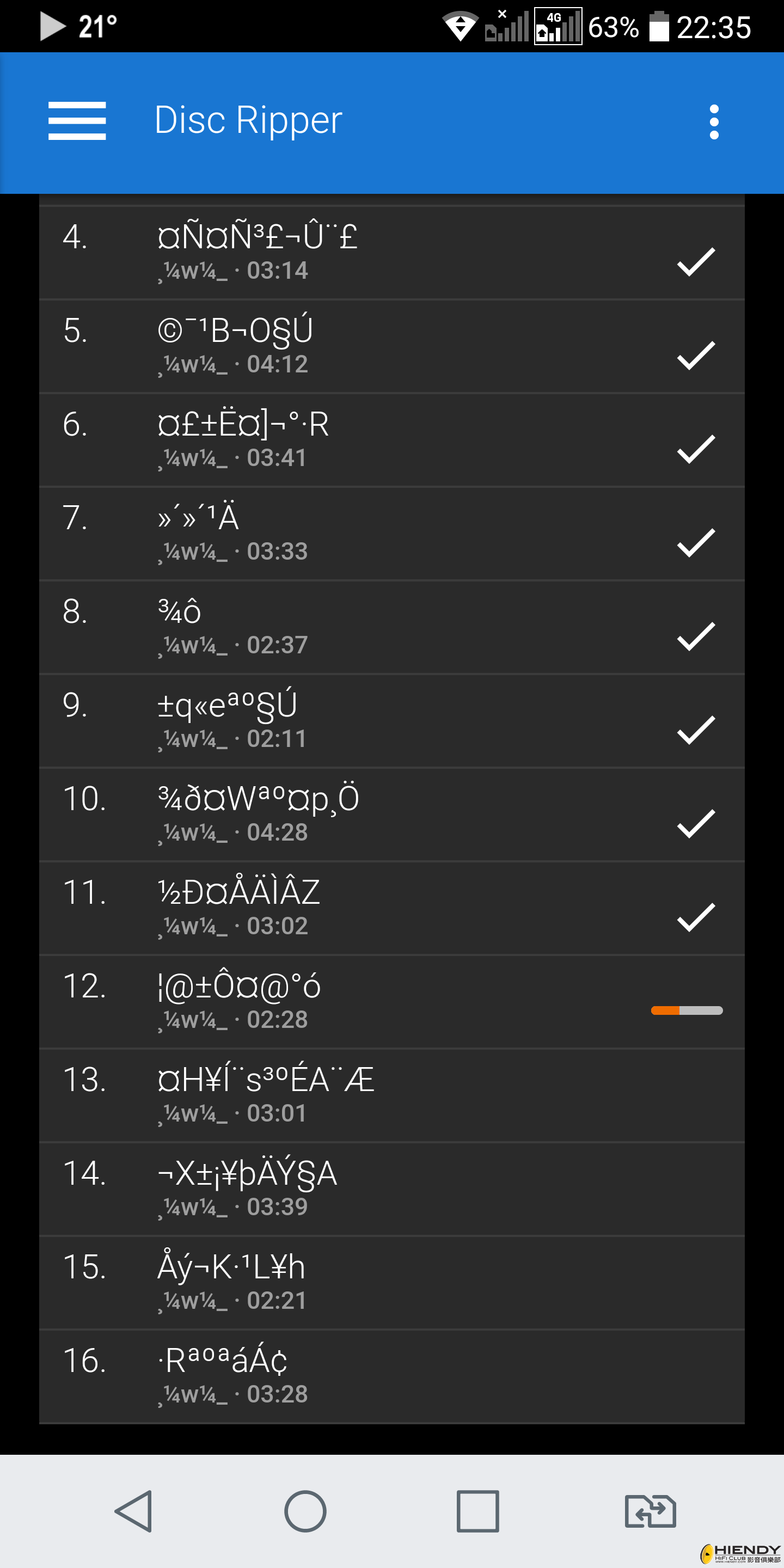784x1568 pixels.
Task: Select track 13 lasting 03:01
Action: pyautogui.click(x=304, y=1094)
